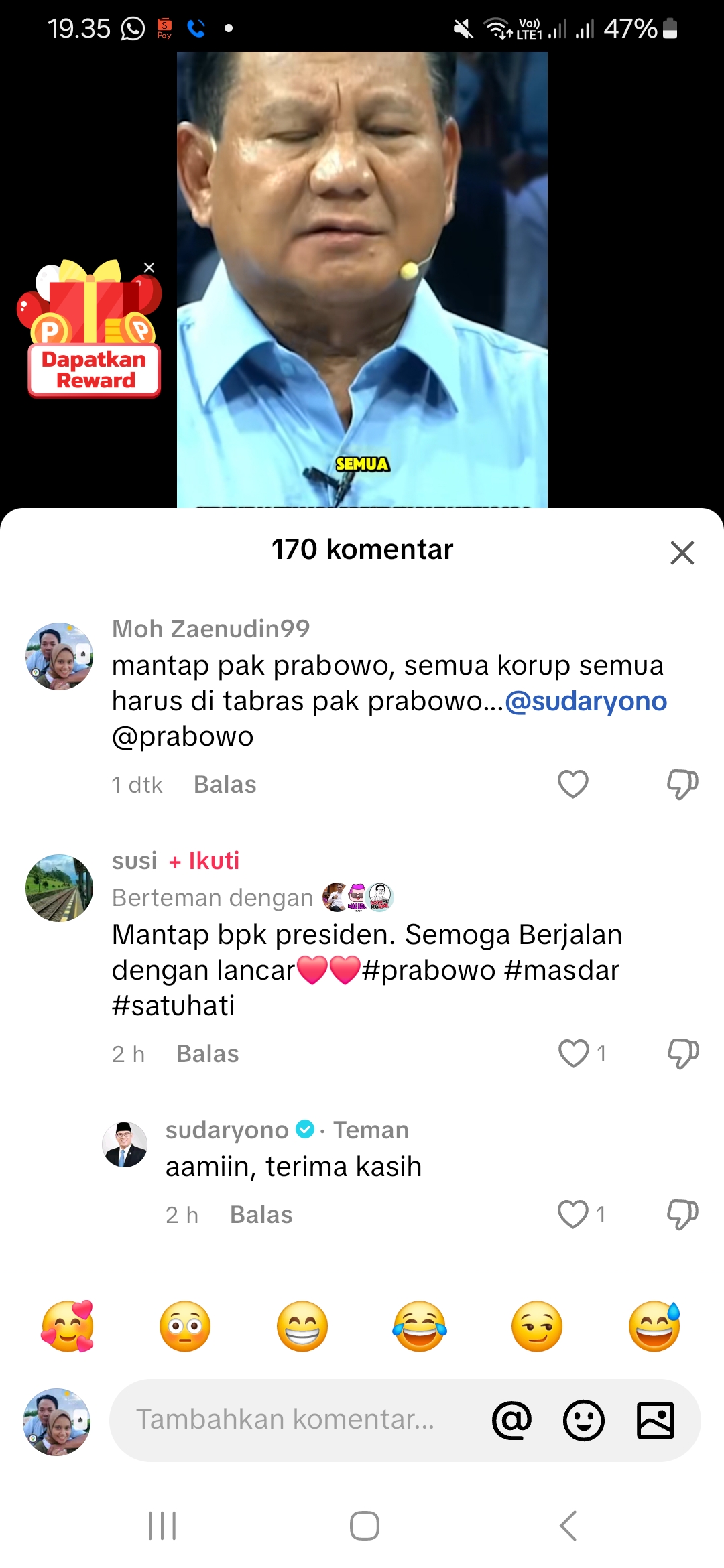Go back using the system back button
724x1568 pixels.
tap(568, 1526)
